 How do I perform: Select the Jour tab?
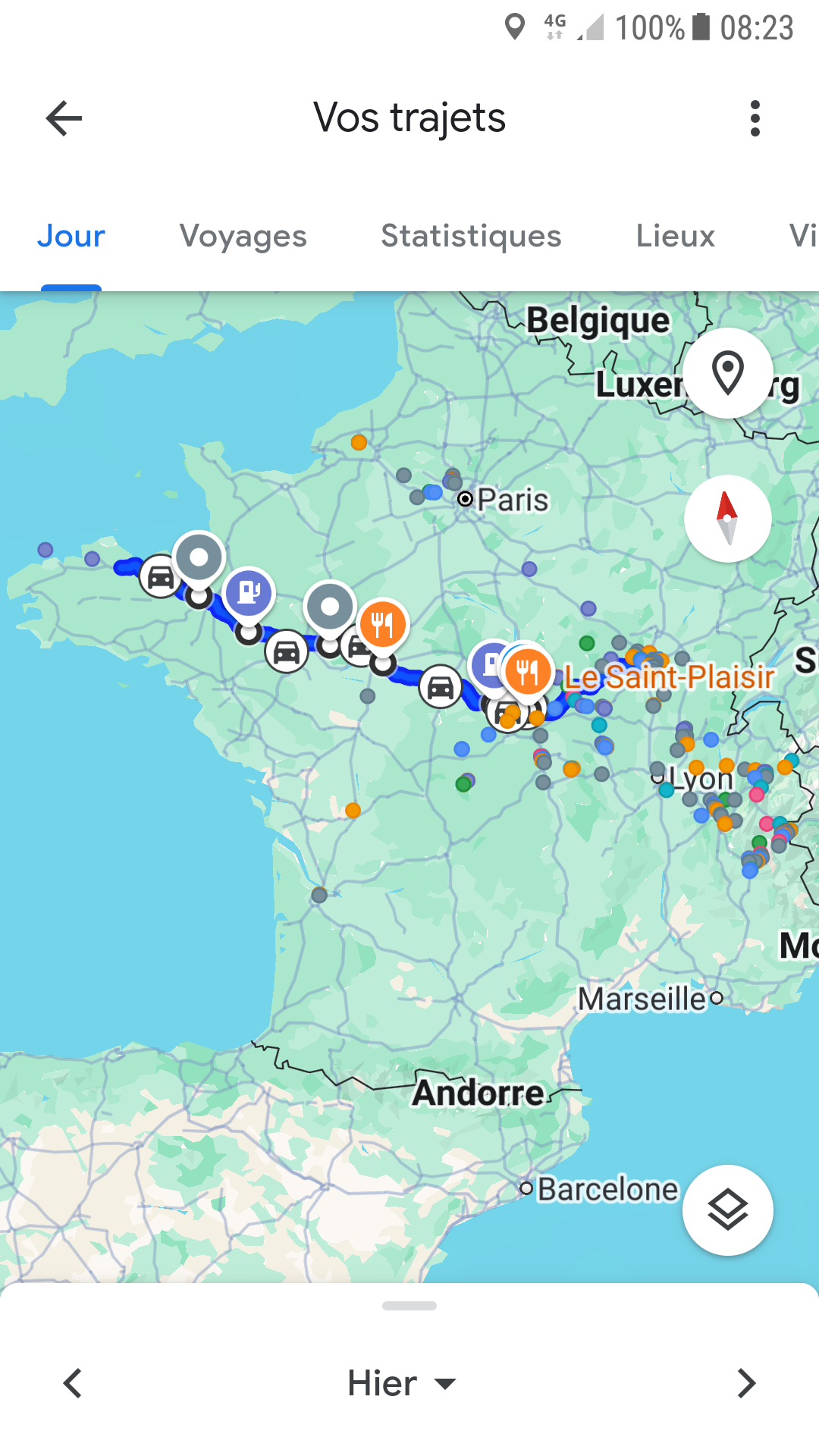[71, 237]
